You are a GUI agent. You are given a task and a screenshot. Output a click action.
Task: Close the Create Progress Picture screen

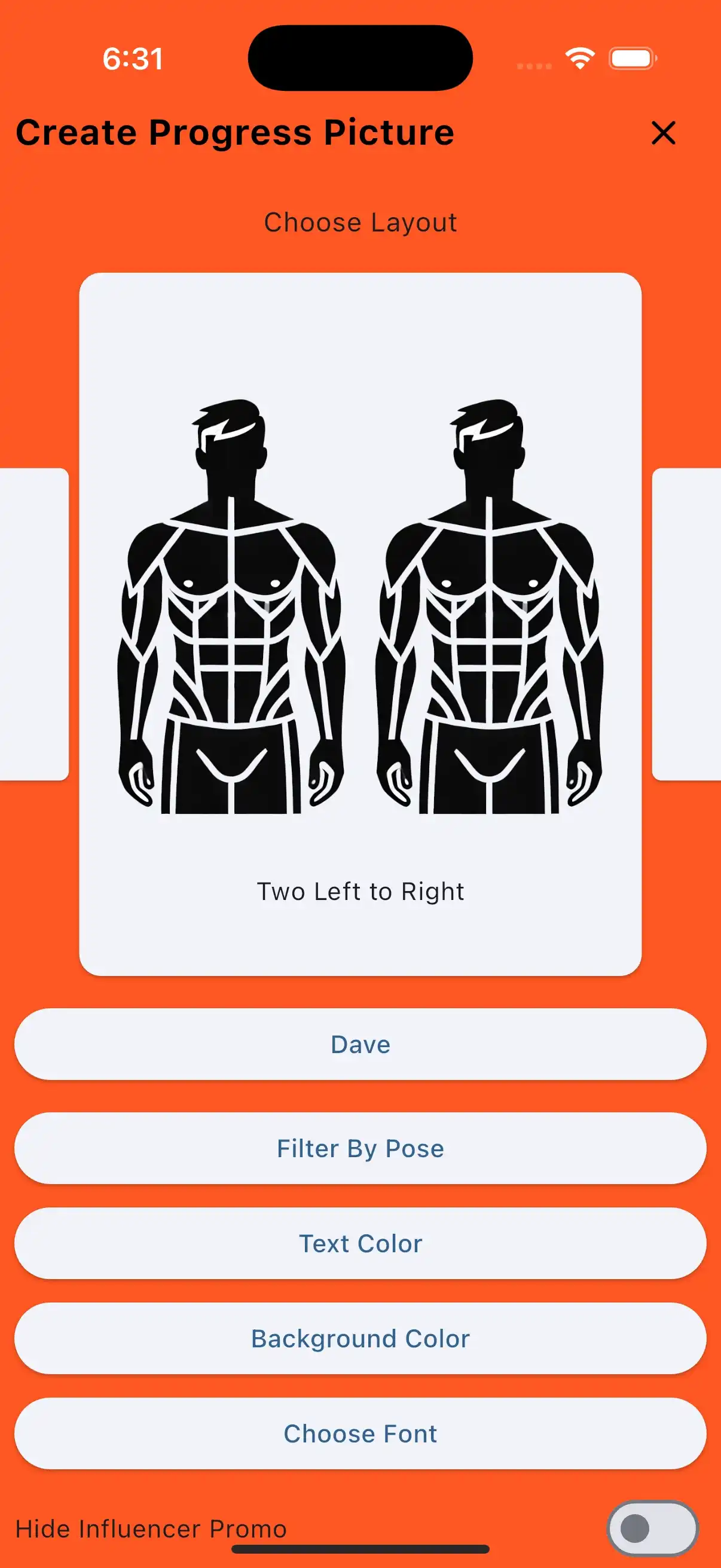662,133
